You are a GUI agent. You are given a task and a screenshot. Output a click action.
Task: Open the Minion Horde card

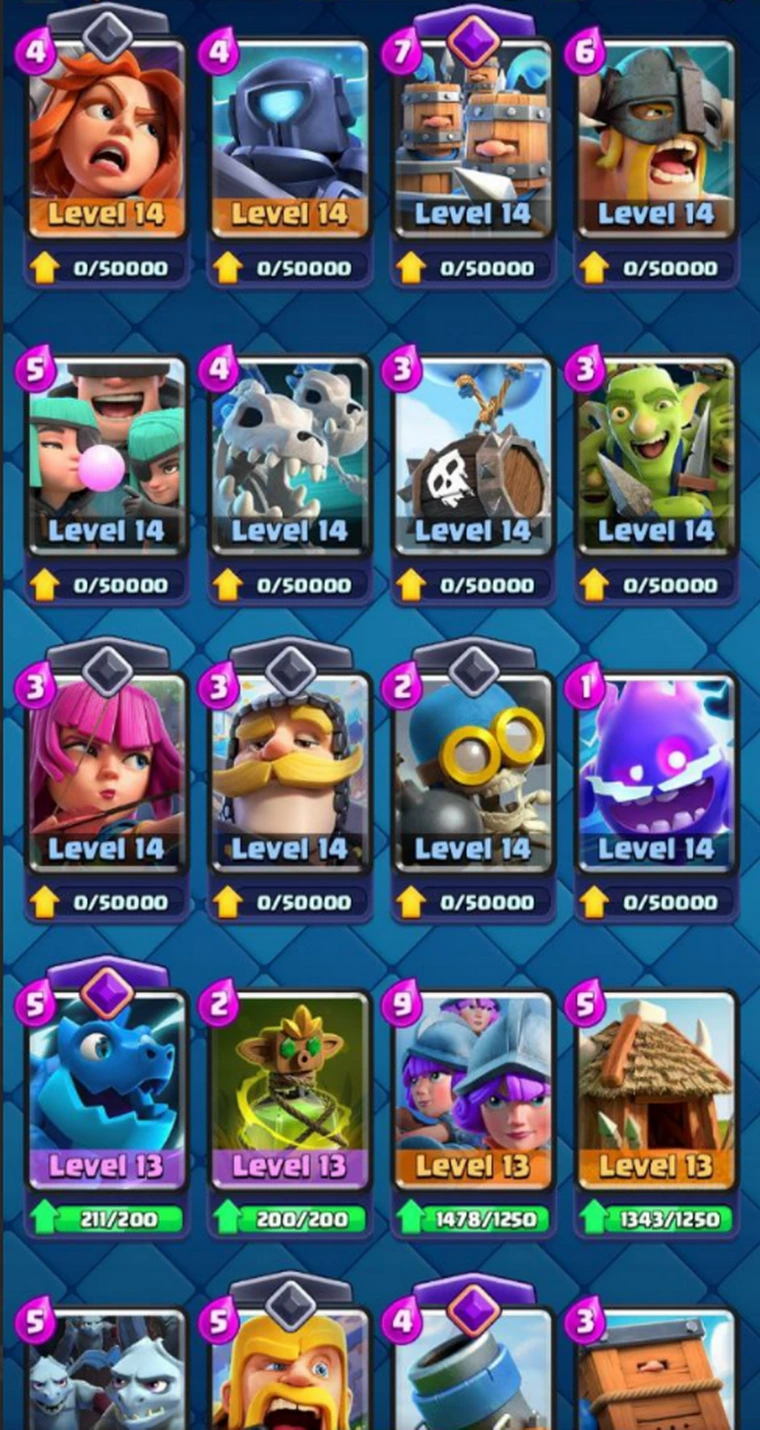click(x=106, y=1375)
